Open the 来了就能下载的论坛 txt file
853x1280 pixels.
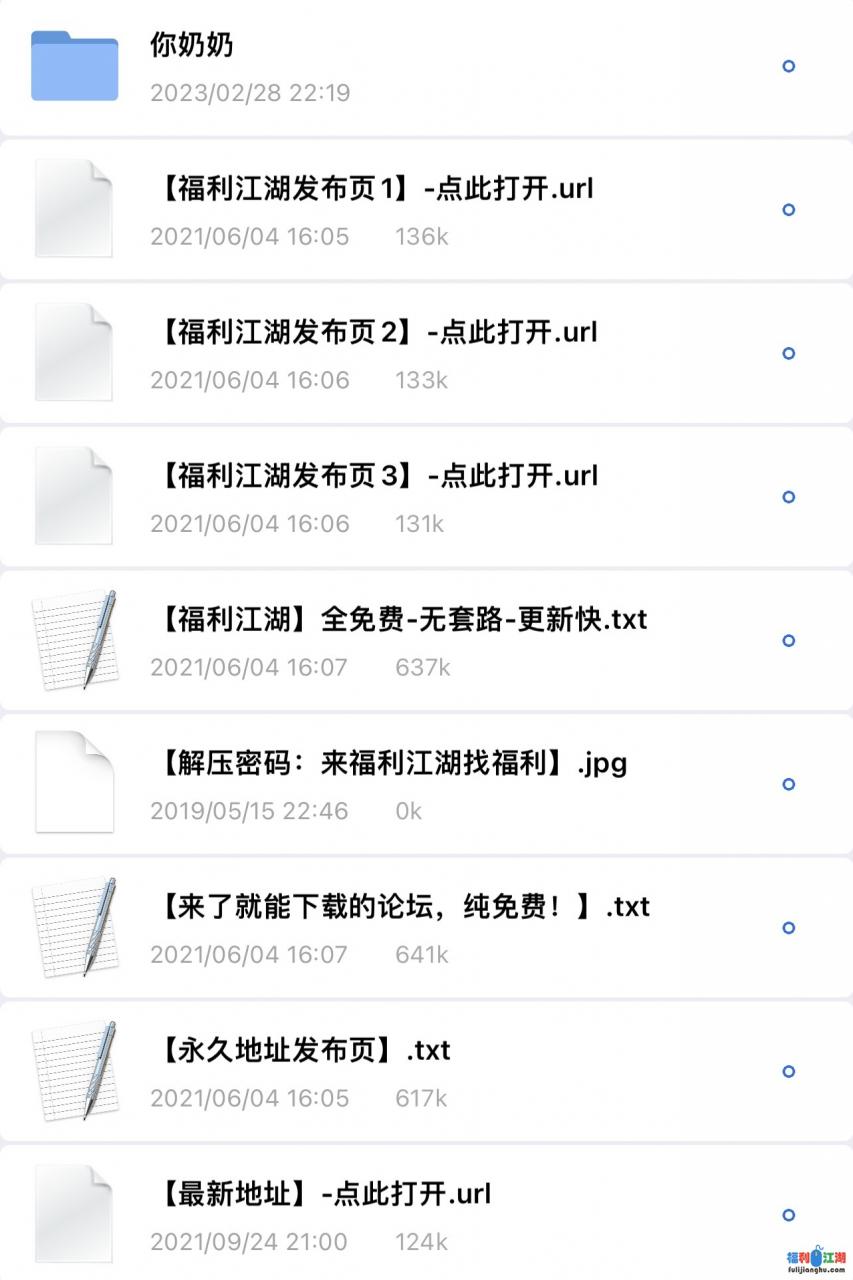pyautogui.click(x=403, y=906)
